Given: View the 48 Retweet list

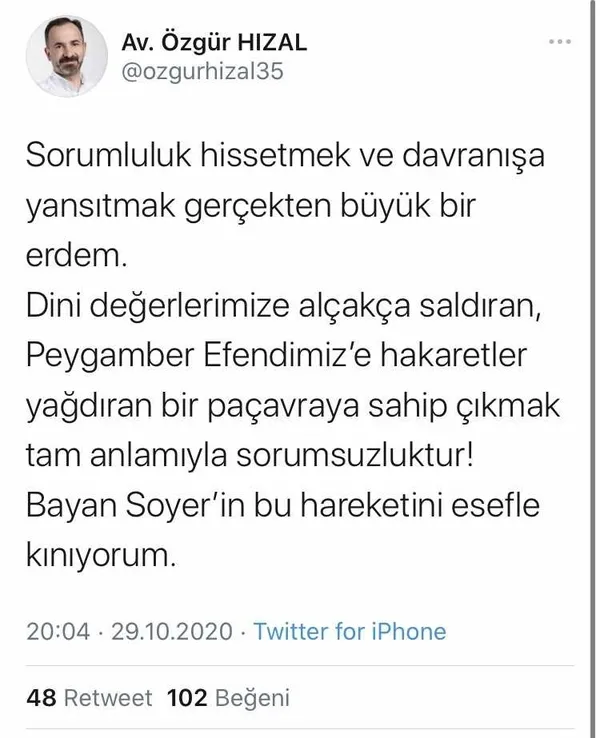Looking at the screenshot, I should pos(90,696).
